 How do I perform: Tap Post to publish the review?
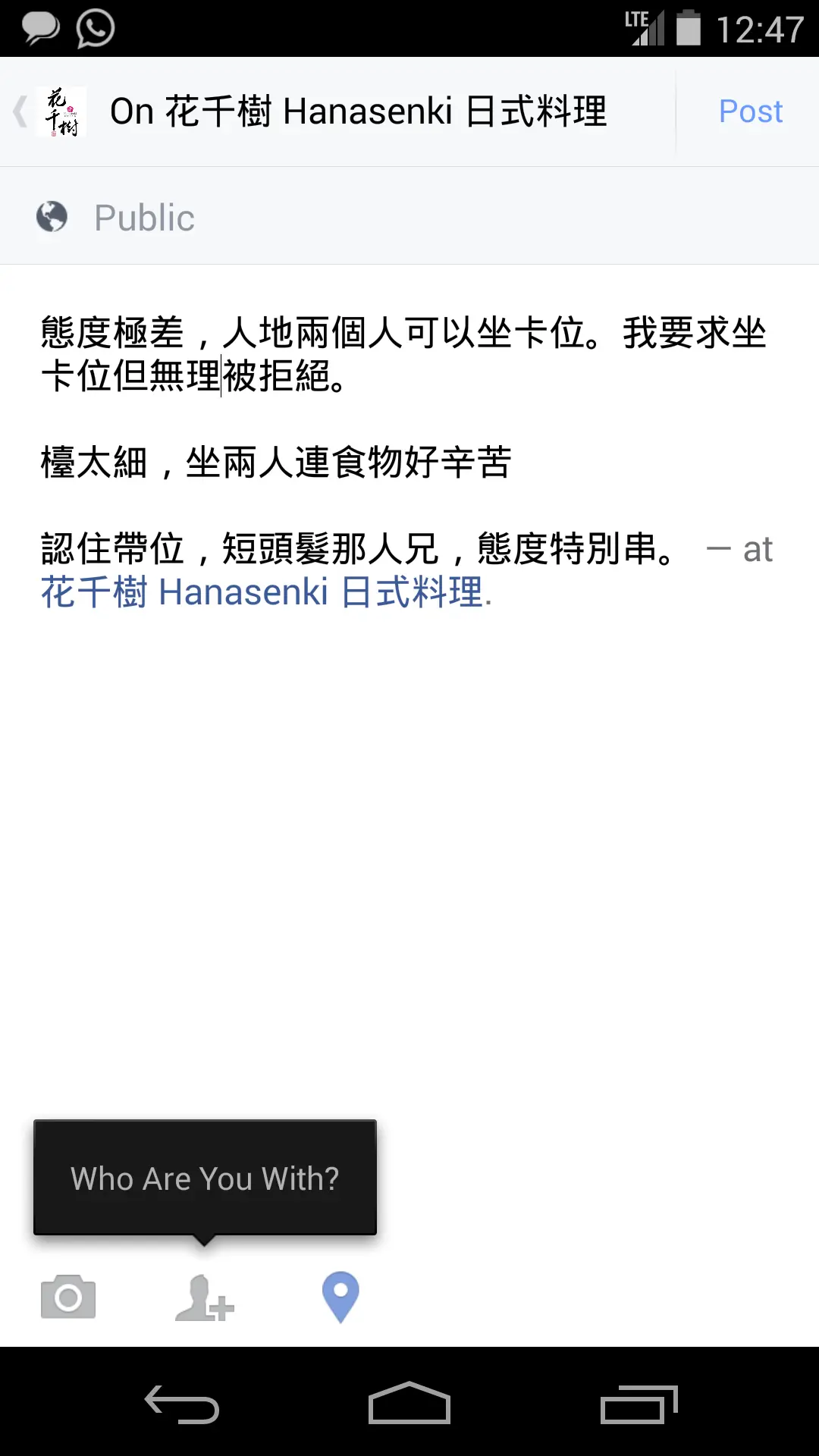[x=749, y=111]
